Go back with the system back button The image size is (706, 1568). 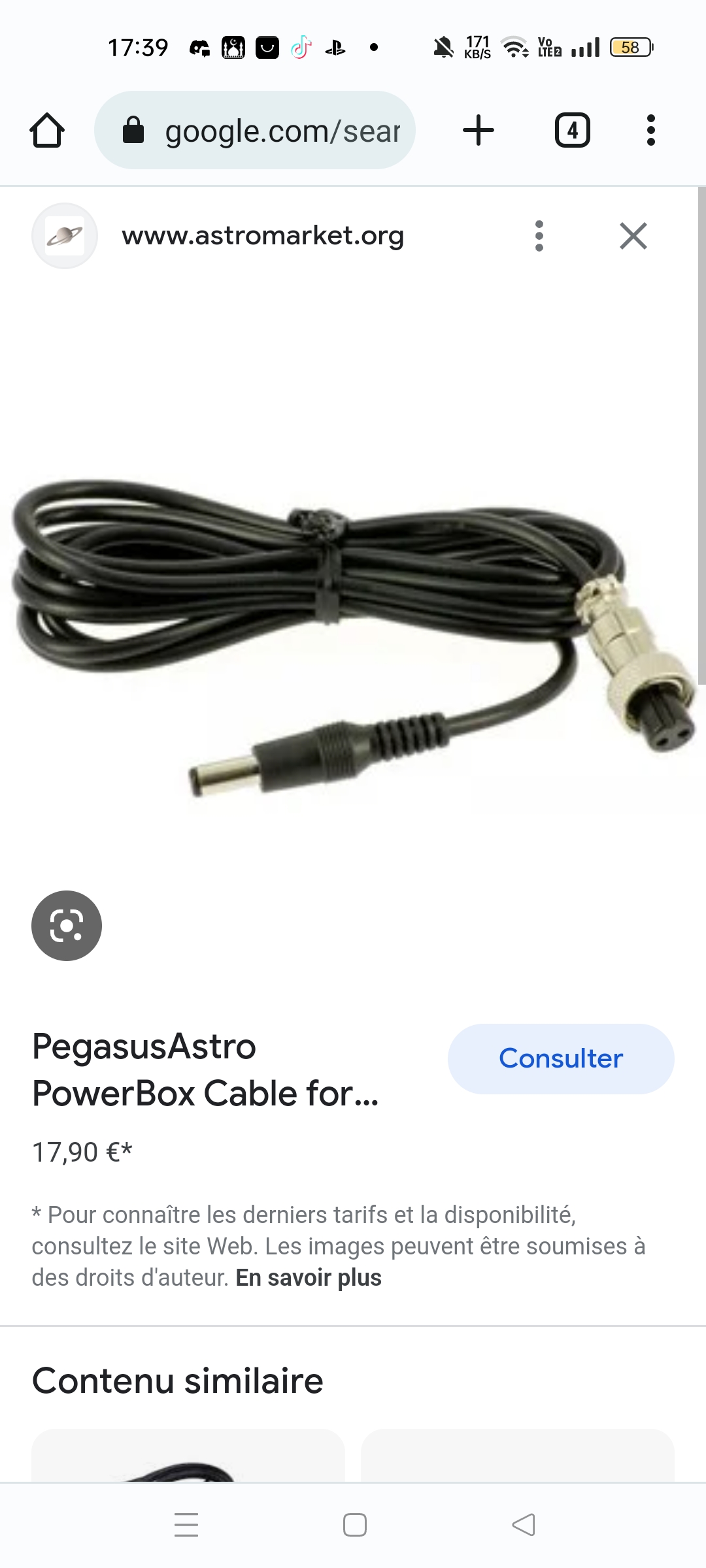point(523,1525)
